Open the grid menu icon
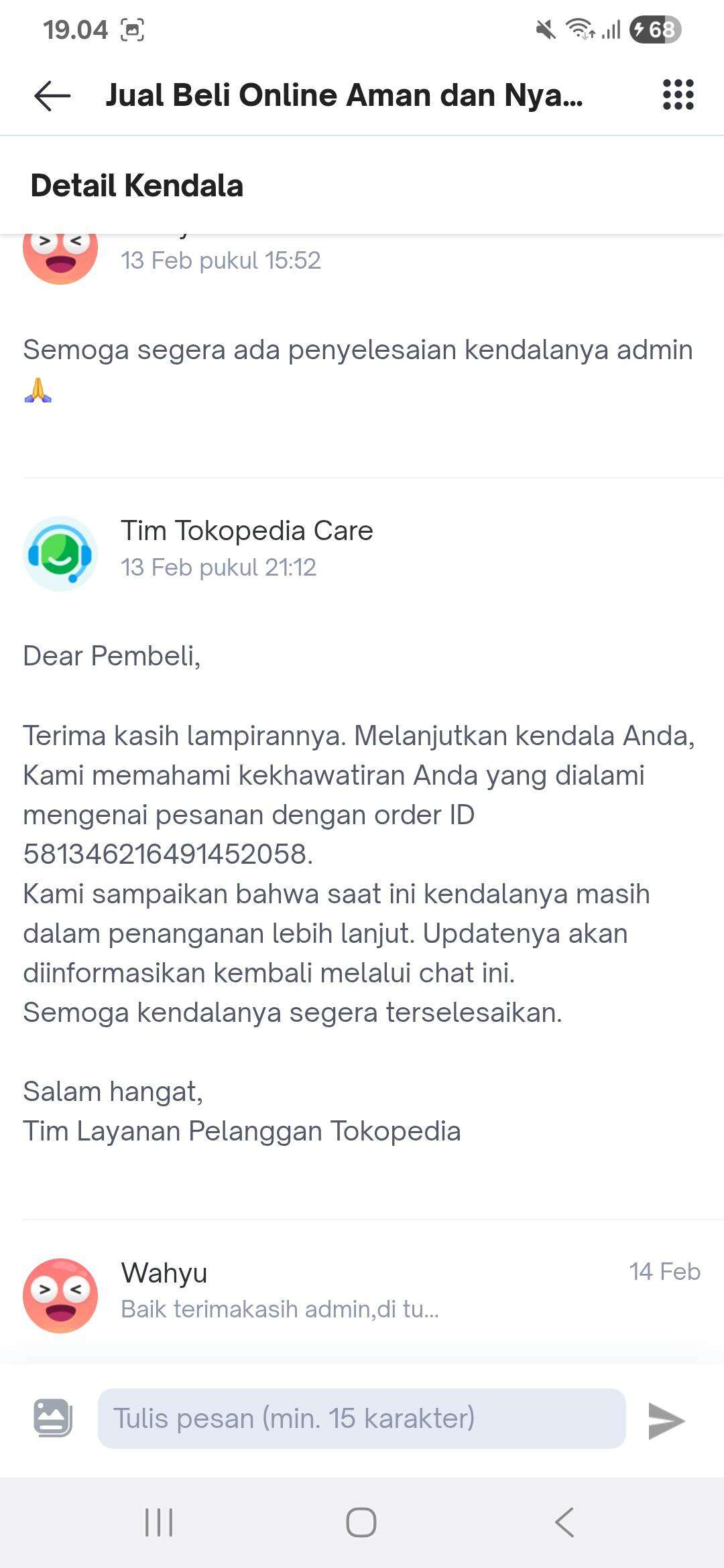This screenshot has height=1568, width=724. click(678, 94)
